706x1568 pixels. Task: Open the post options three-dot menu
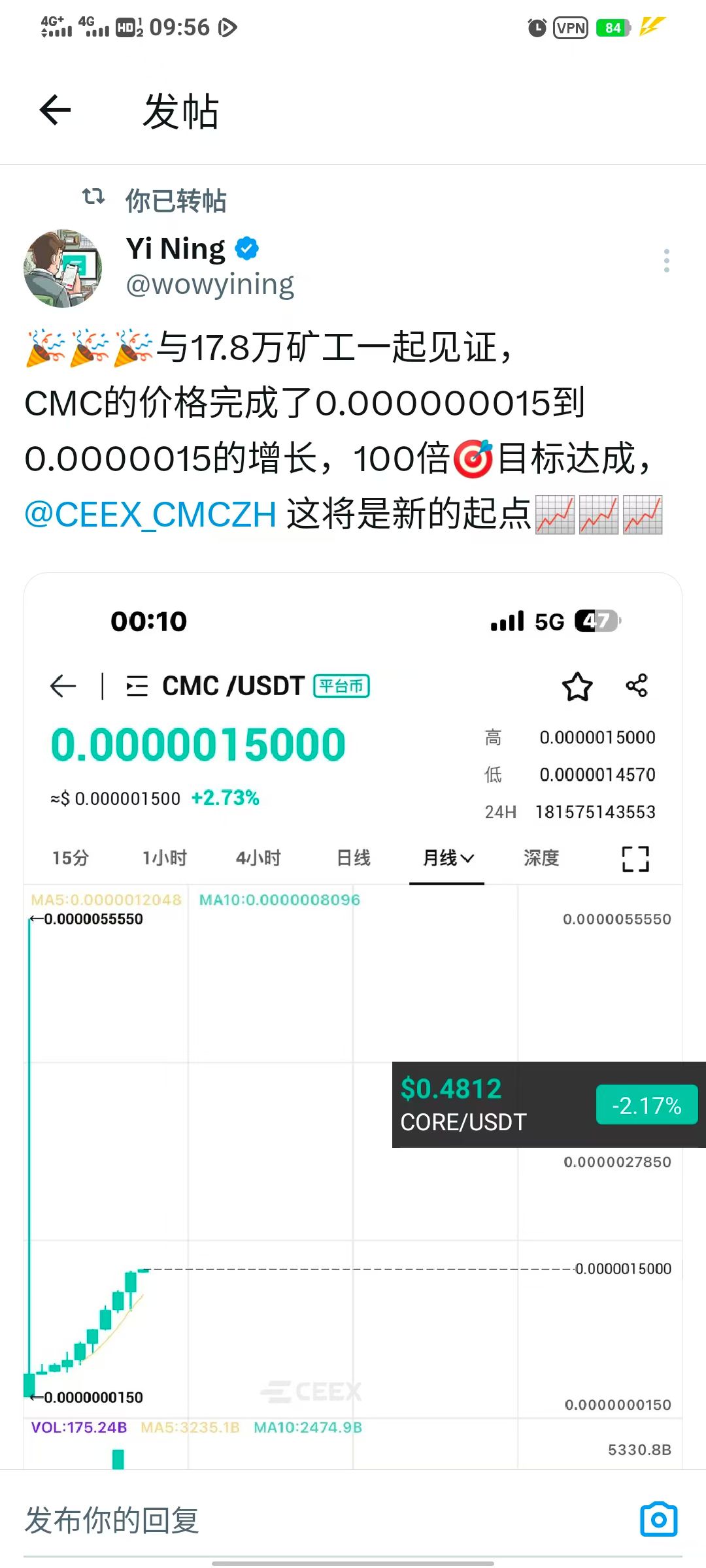(x=666, y=261)
